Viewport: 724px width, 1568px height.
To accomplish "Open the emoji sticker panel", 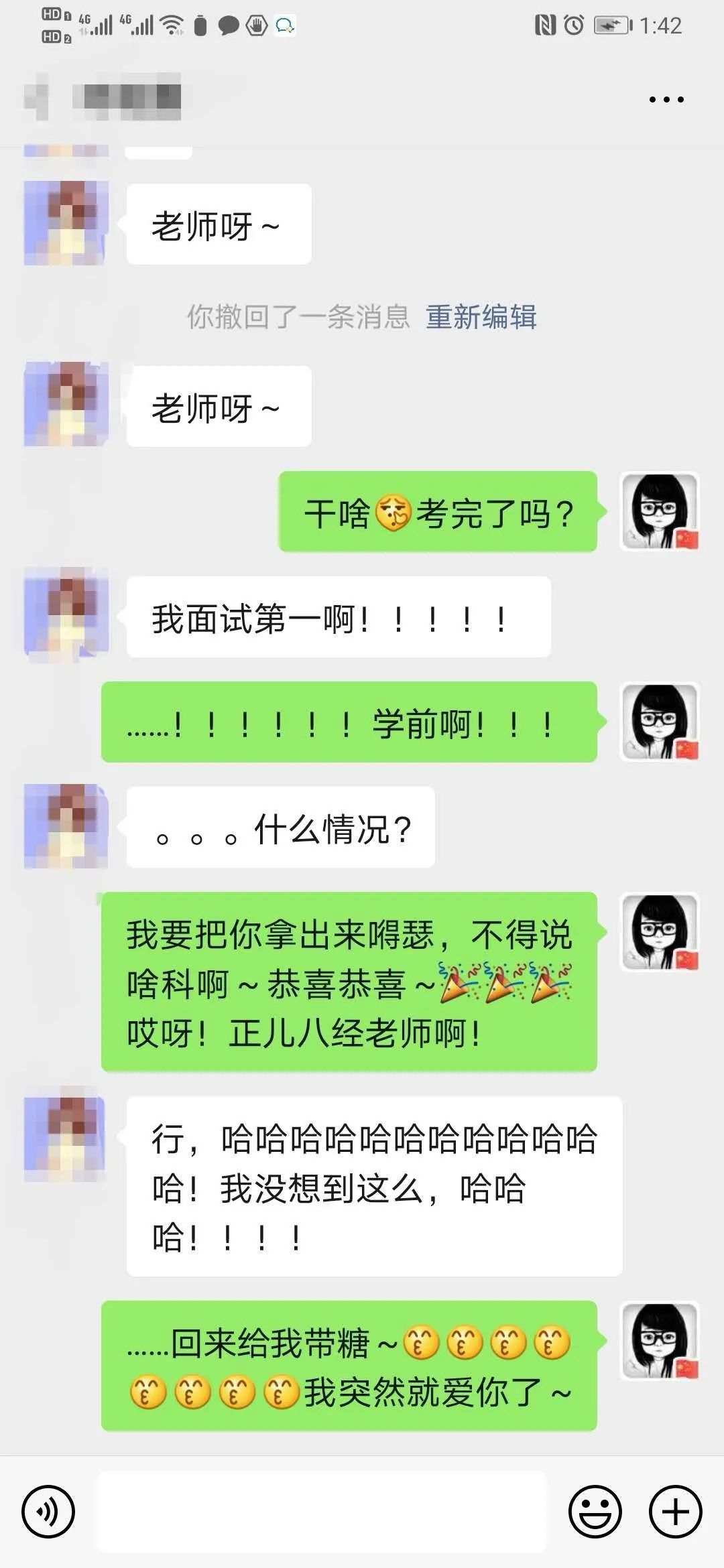I will click(x=595, y=1512).
